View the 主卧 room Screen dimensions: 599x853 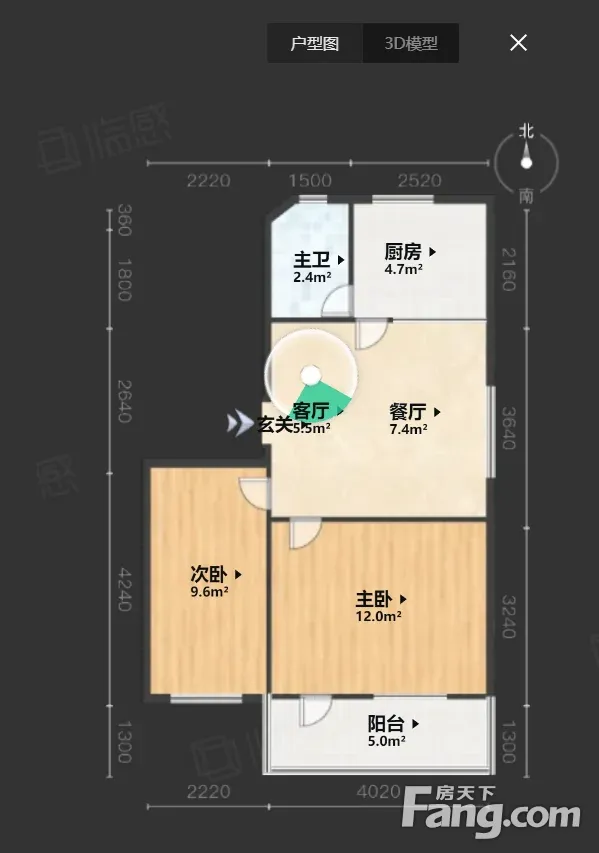[x=381, y=599]
